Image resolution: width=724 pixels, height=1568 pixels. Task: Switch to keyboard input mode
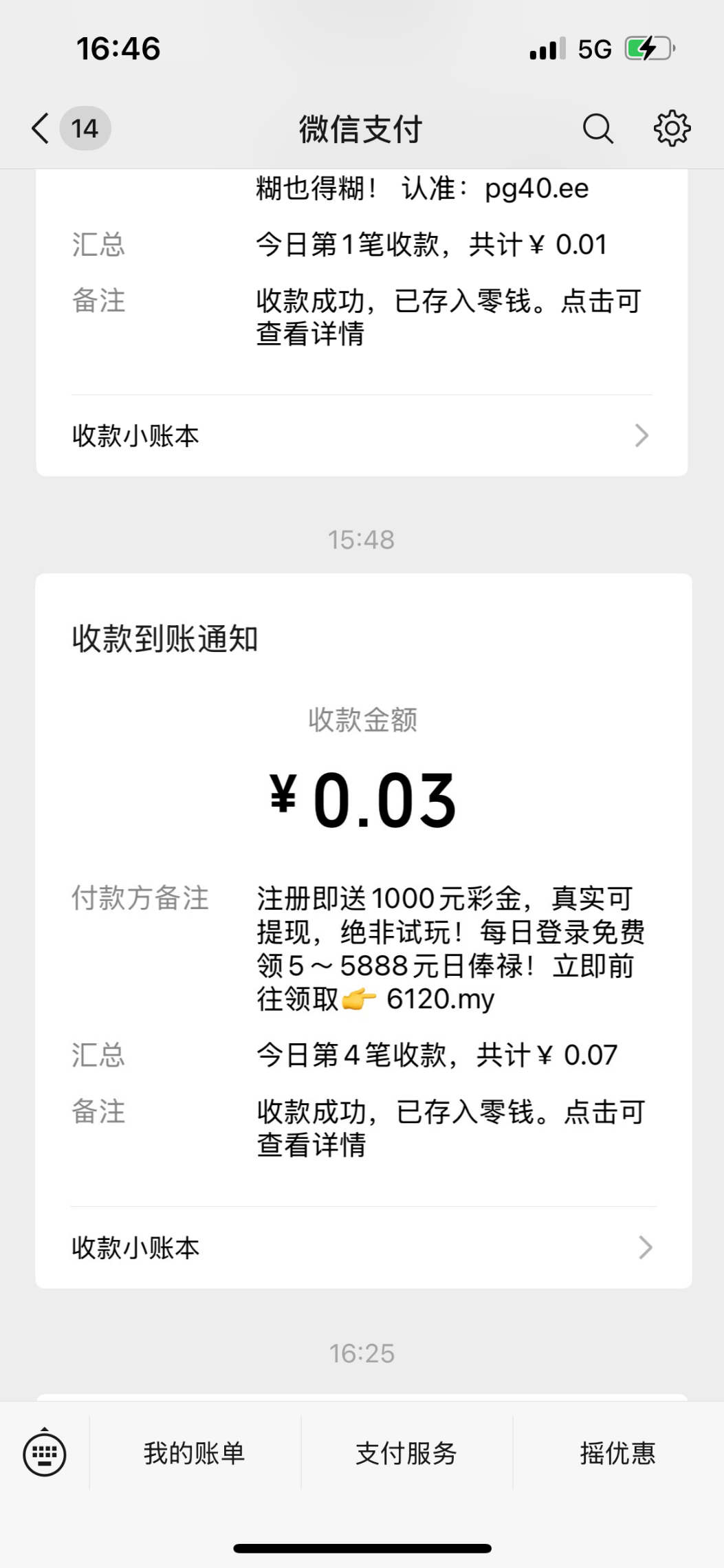45,1454
